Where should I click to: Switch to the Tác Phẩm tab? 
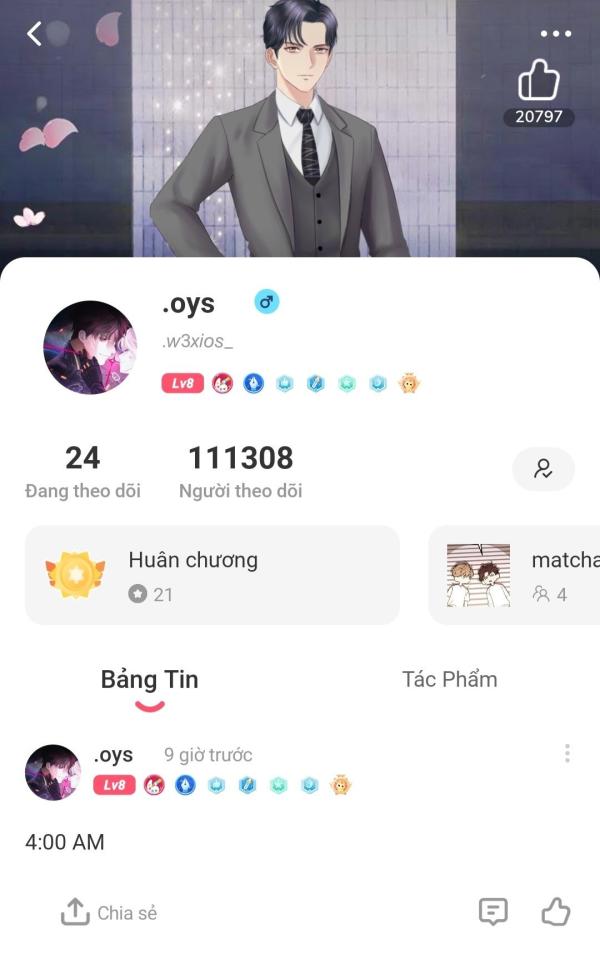449,679
